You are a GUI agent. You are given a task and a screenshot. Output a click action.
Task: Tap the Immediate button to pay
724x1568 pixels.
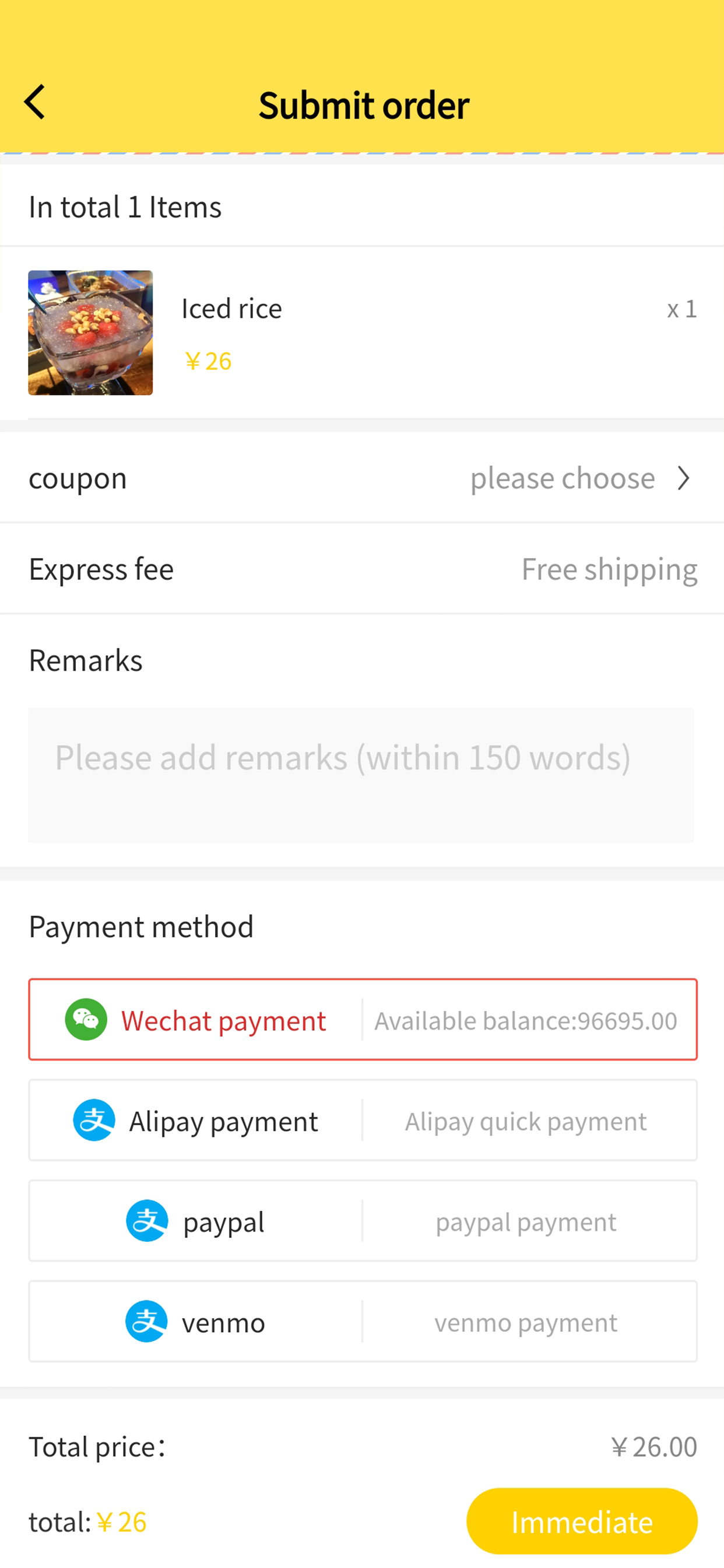582,1521
